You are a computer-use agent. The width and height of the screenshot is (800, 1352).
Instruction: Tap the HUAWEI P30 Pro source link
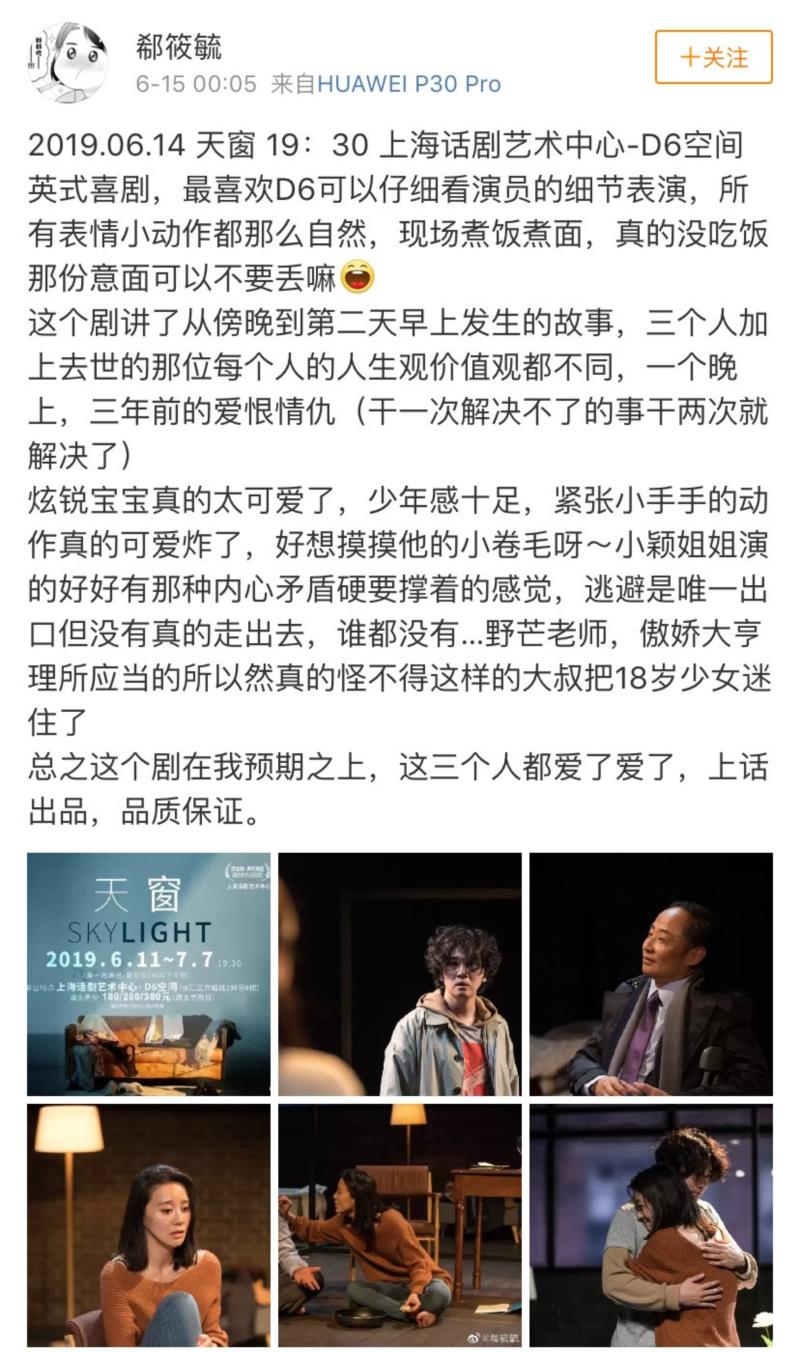[x=408, y=84]
